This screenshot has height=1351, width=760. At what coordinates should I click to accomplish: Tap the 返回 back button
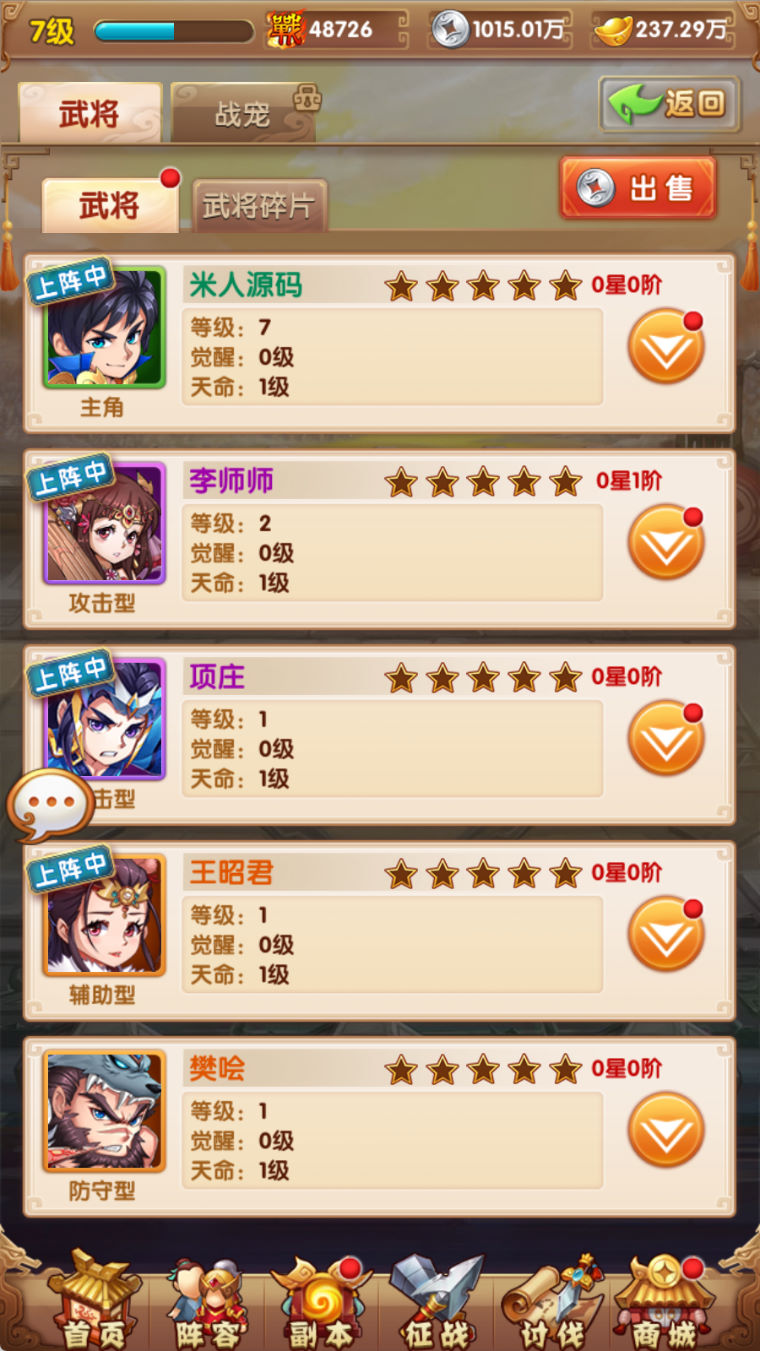tap(669, 104)
